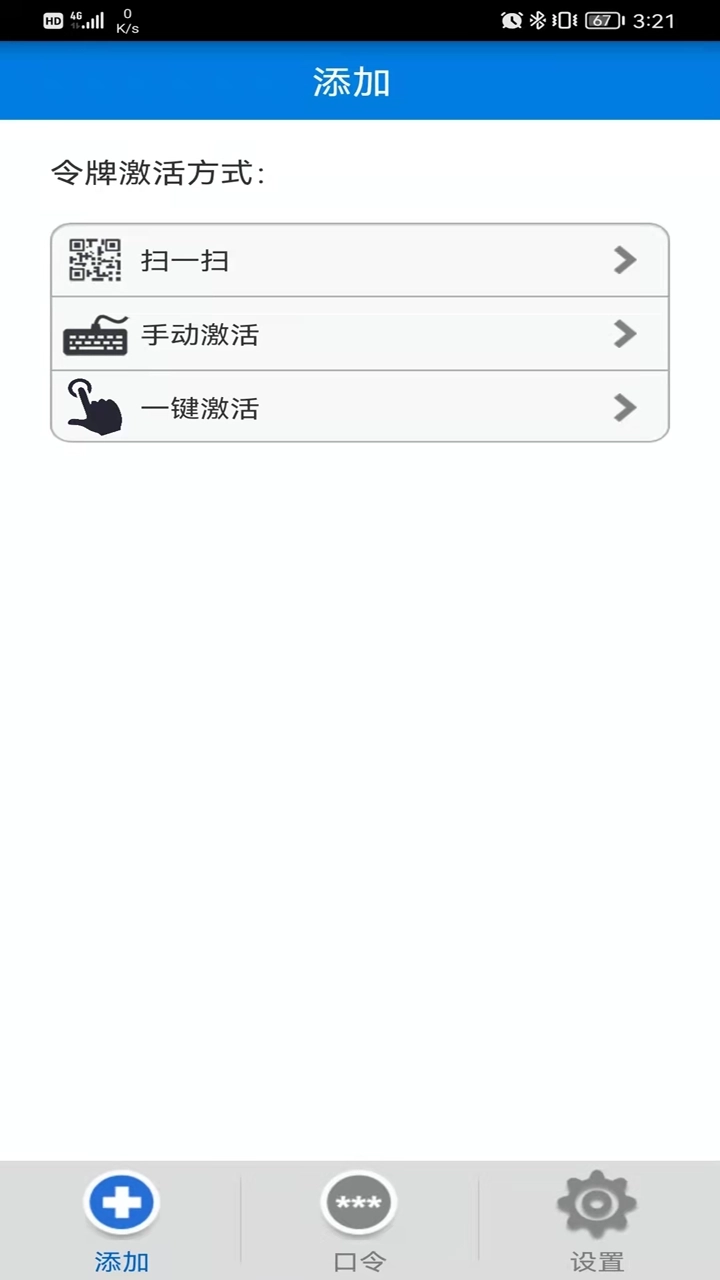Open the 添加 plus icon in bottom bar

pyautogui.click(x=121, y=1202)
